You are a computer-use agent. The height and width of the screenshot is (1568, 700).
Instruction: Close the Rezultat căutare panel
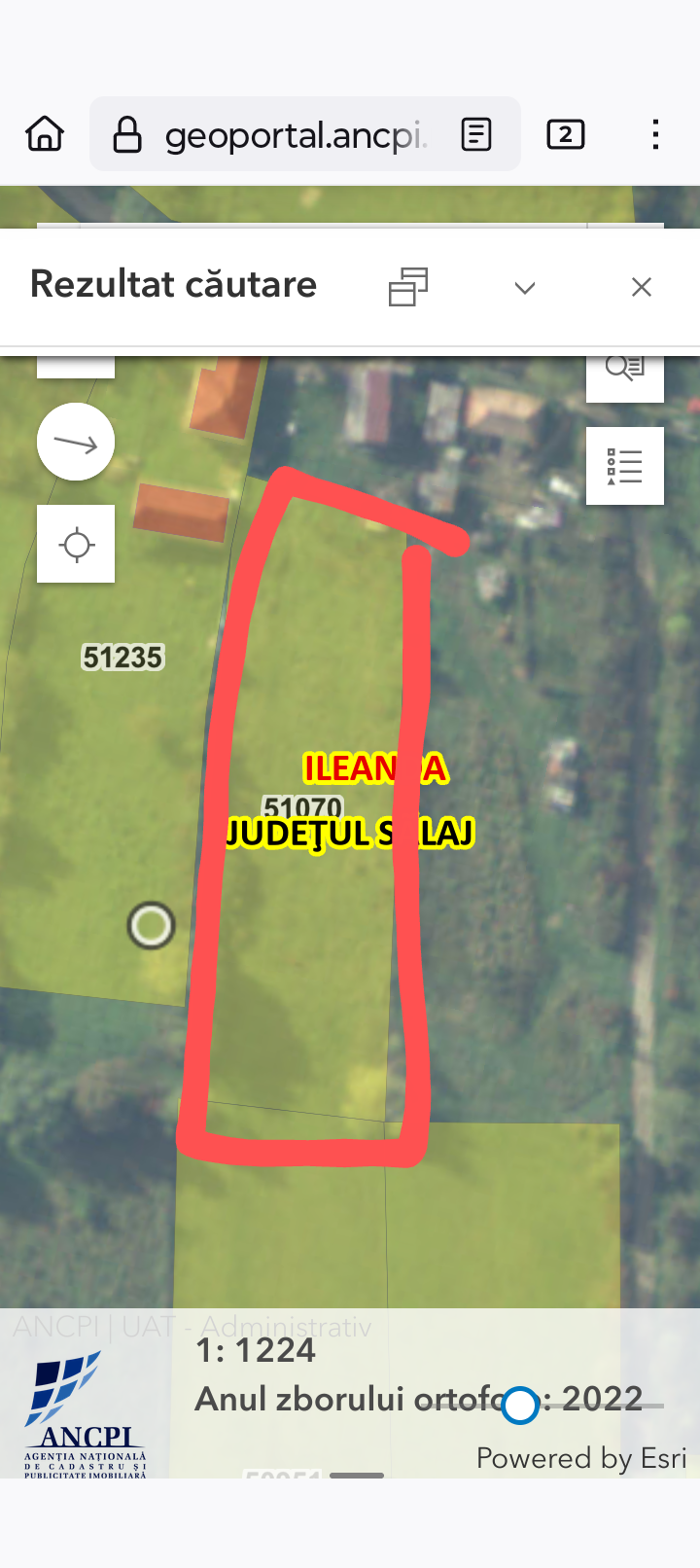642,287
